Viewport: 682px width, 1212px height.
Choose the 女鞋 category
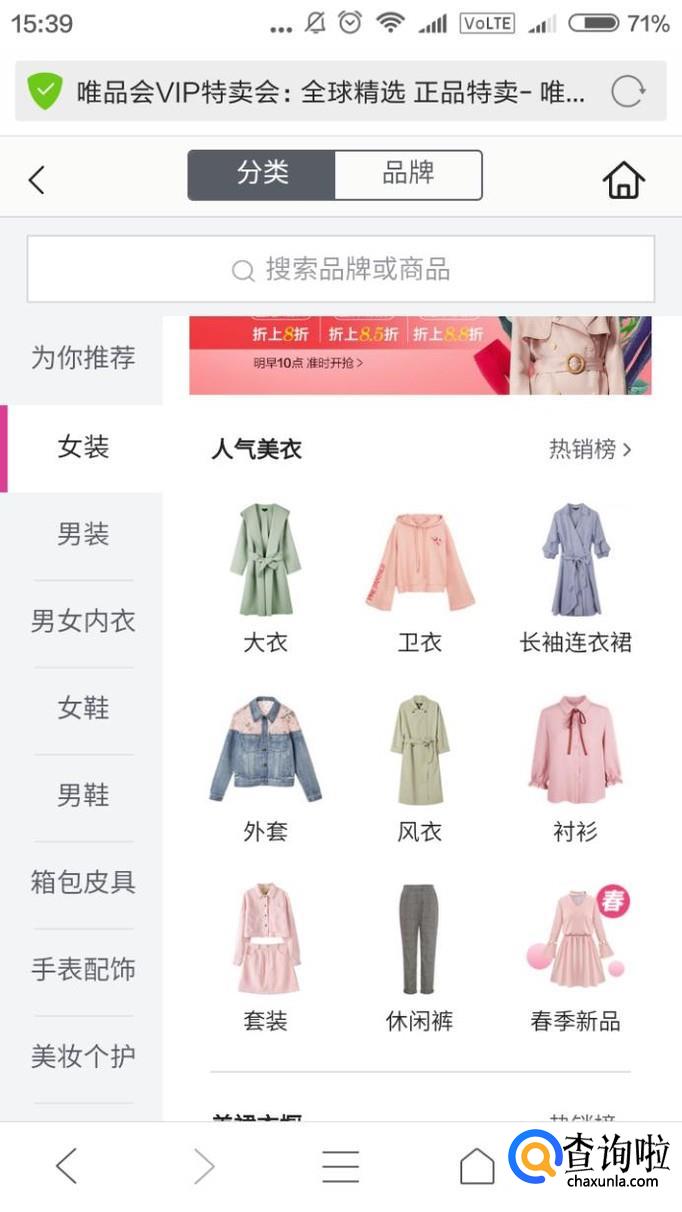[x=82, y=708]
